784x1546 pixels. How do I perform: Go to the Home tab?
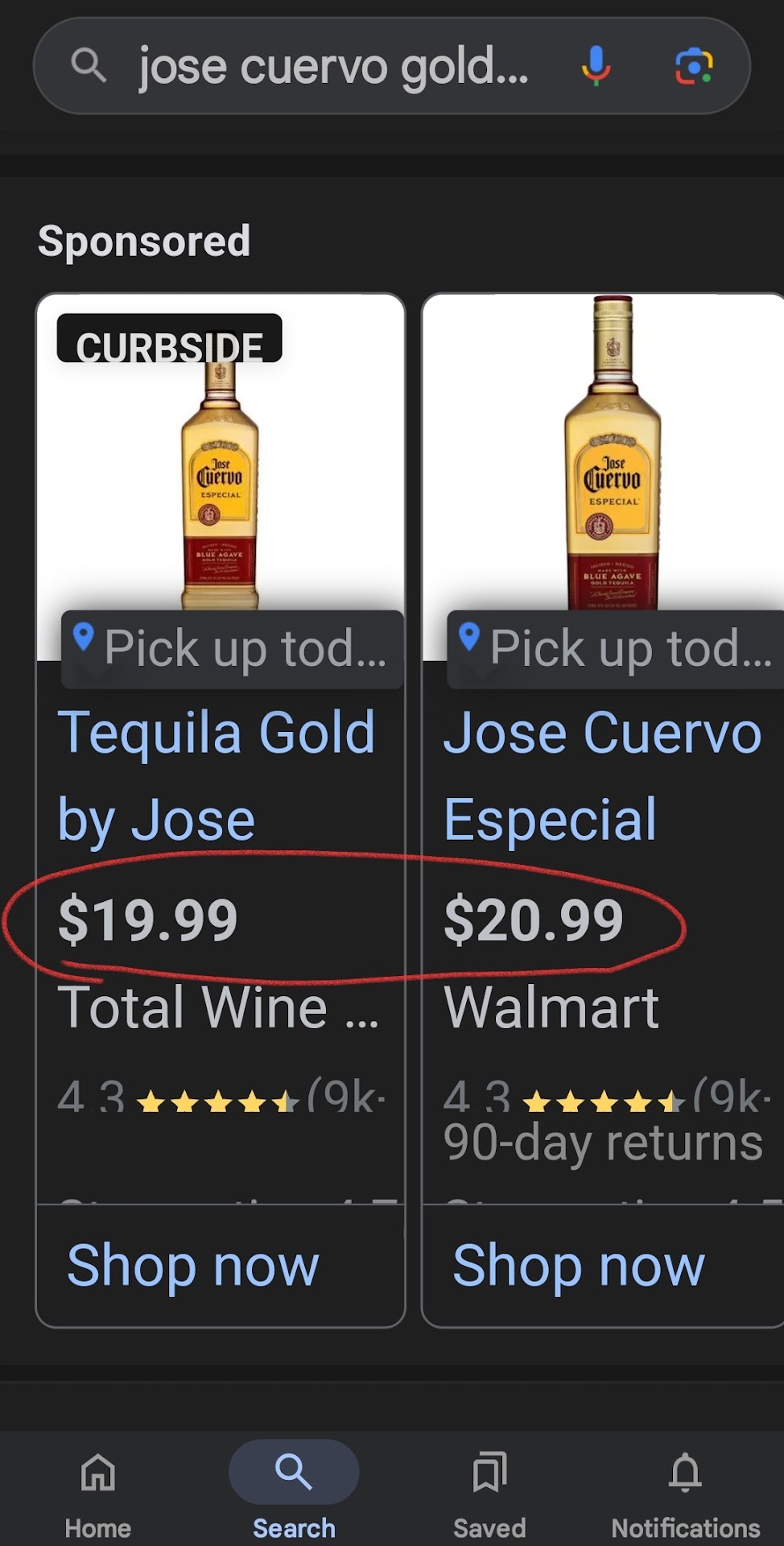pyautogui.click(x=98, y=1494)
